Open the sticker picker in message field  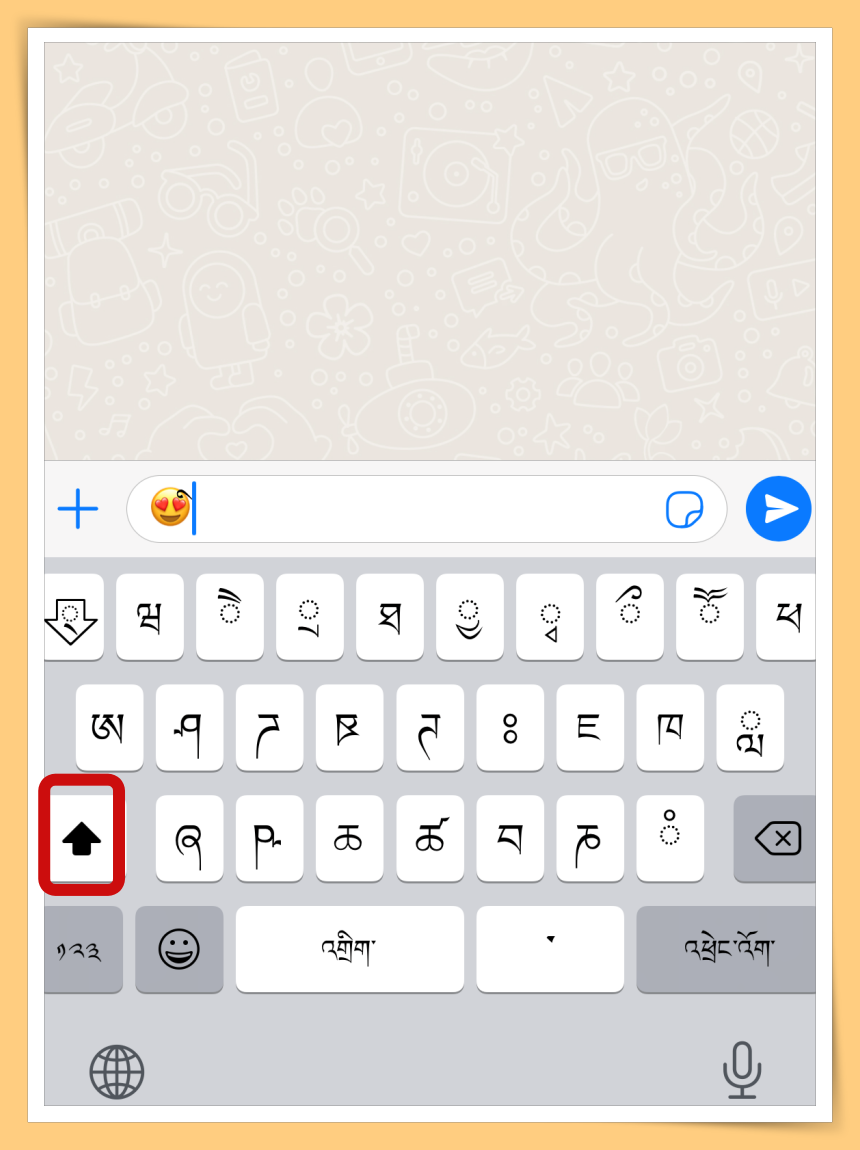pos(684,510)
